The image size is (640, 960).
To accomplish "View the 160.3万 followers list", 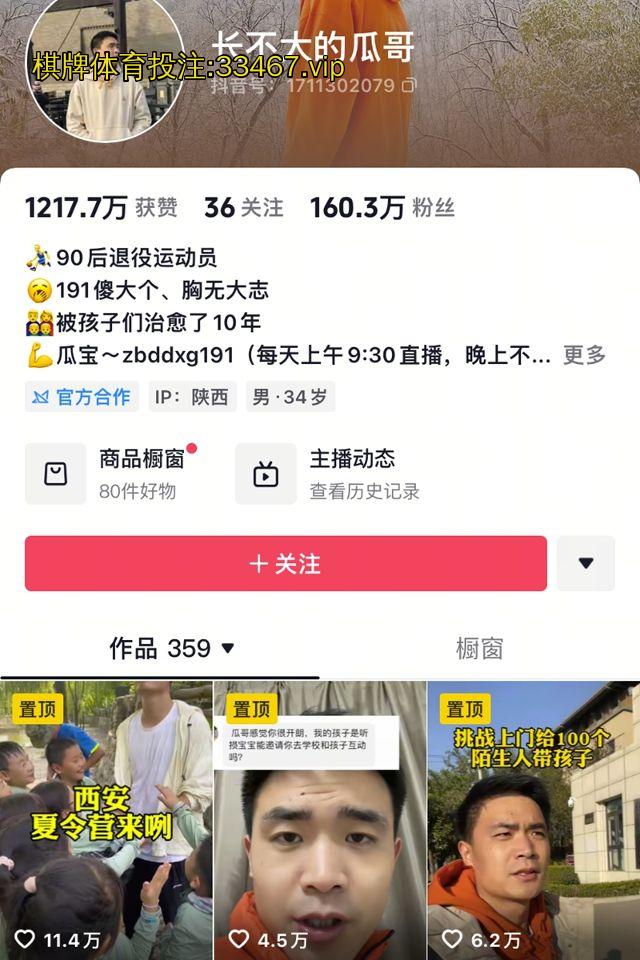I will click(381, 207).
